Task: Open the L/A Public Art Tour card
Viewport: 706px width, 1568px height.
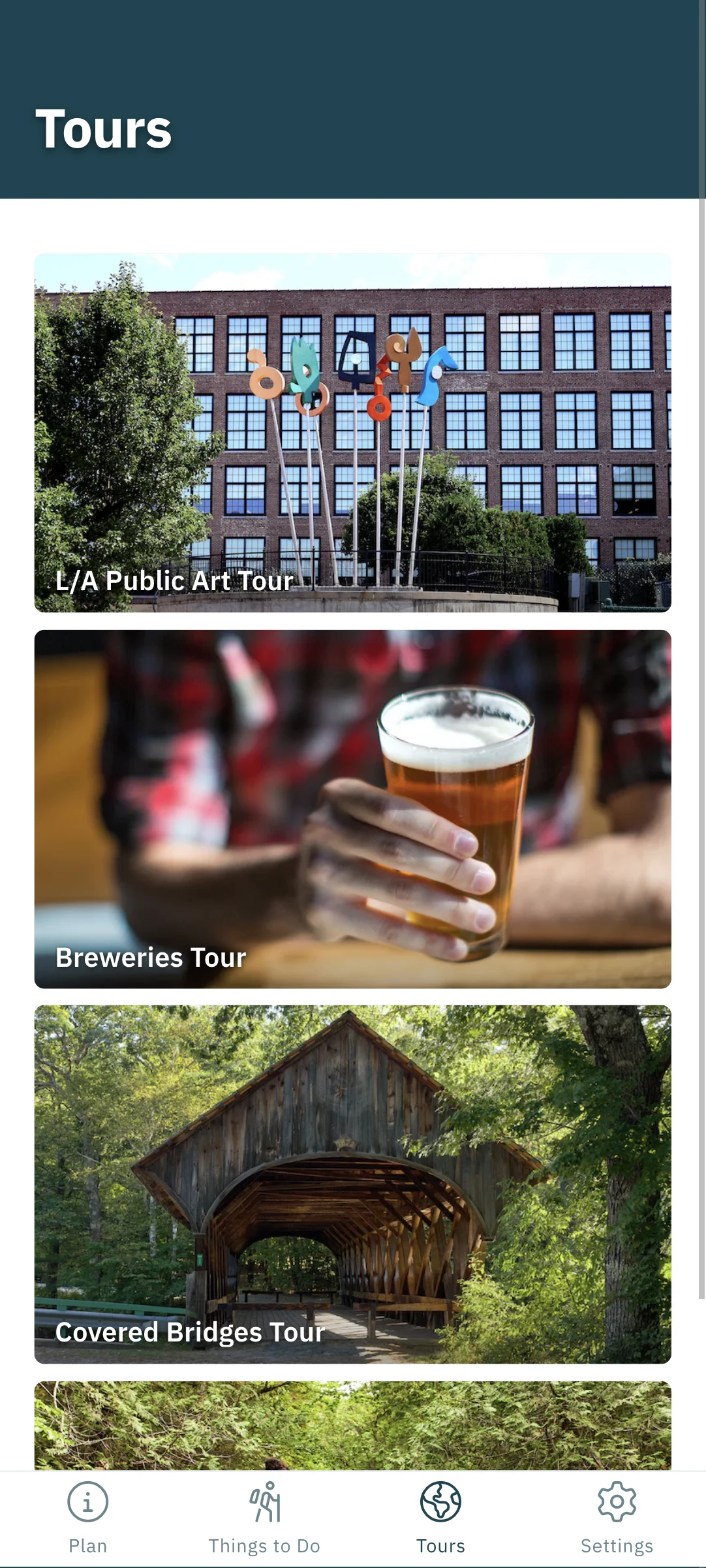Action: coord(352,433)
